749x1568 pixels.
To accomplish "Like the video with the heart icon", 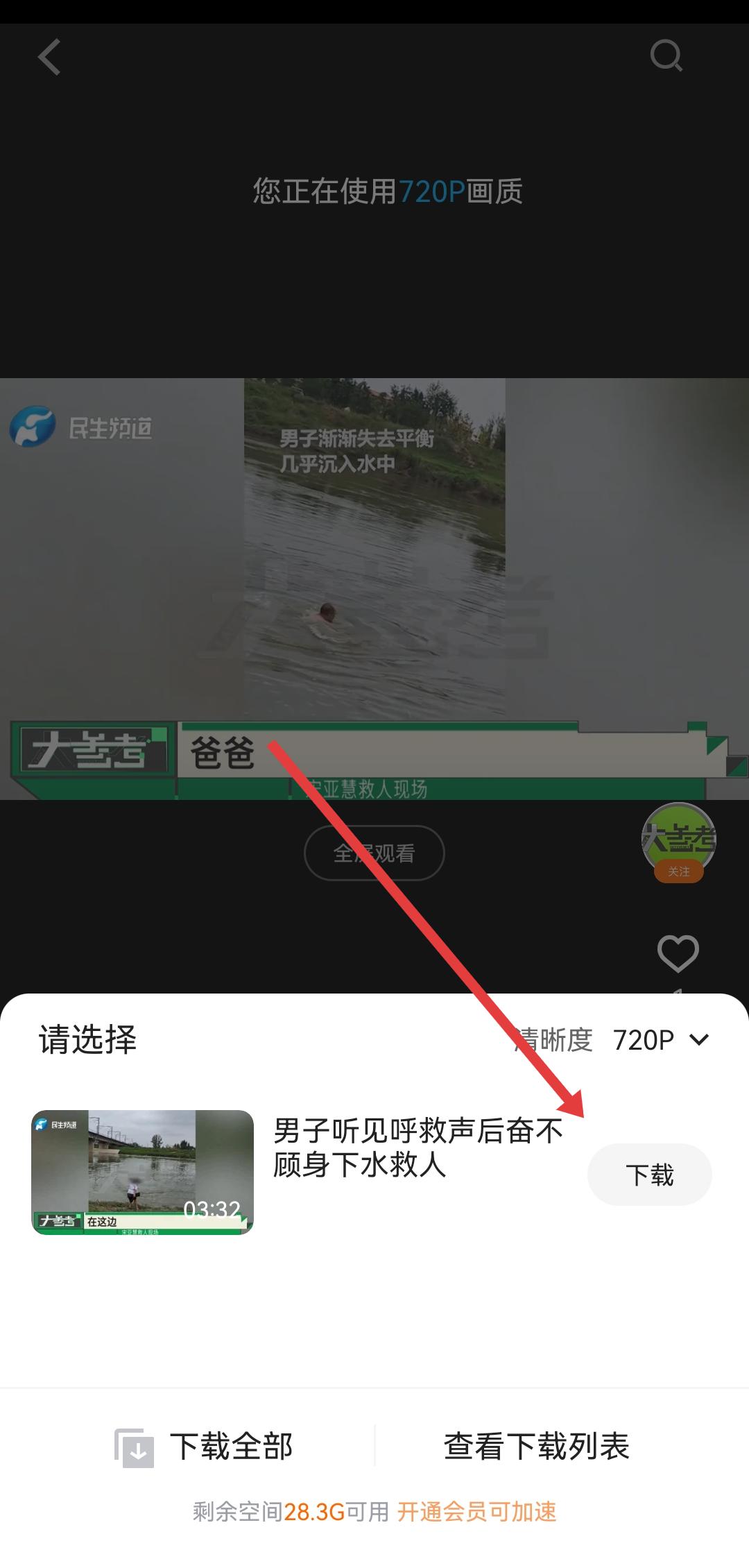I will pyautogui.click(x=678, y=953).
